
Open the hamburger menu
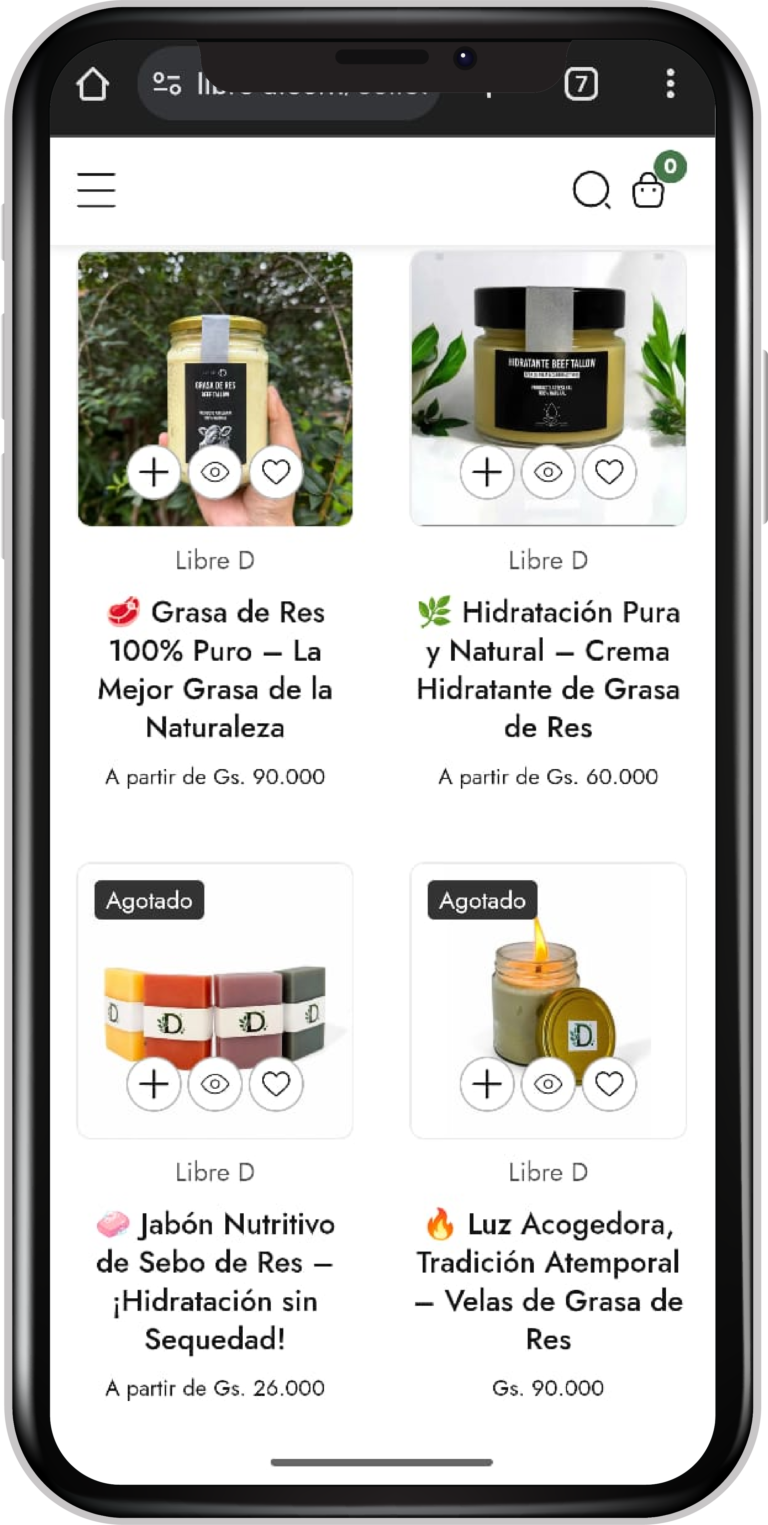coord(97,189)
